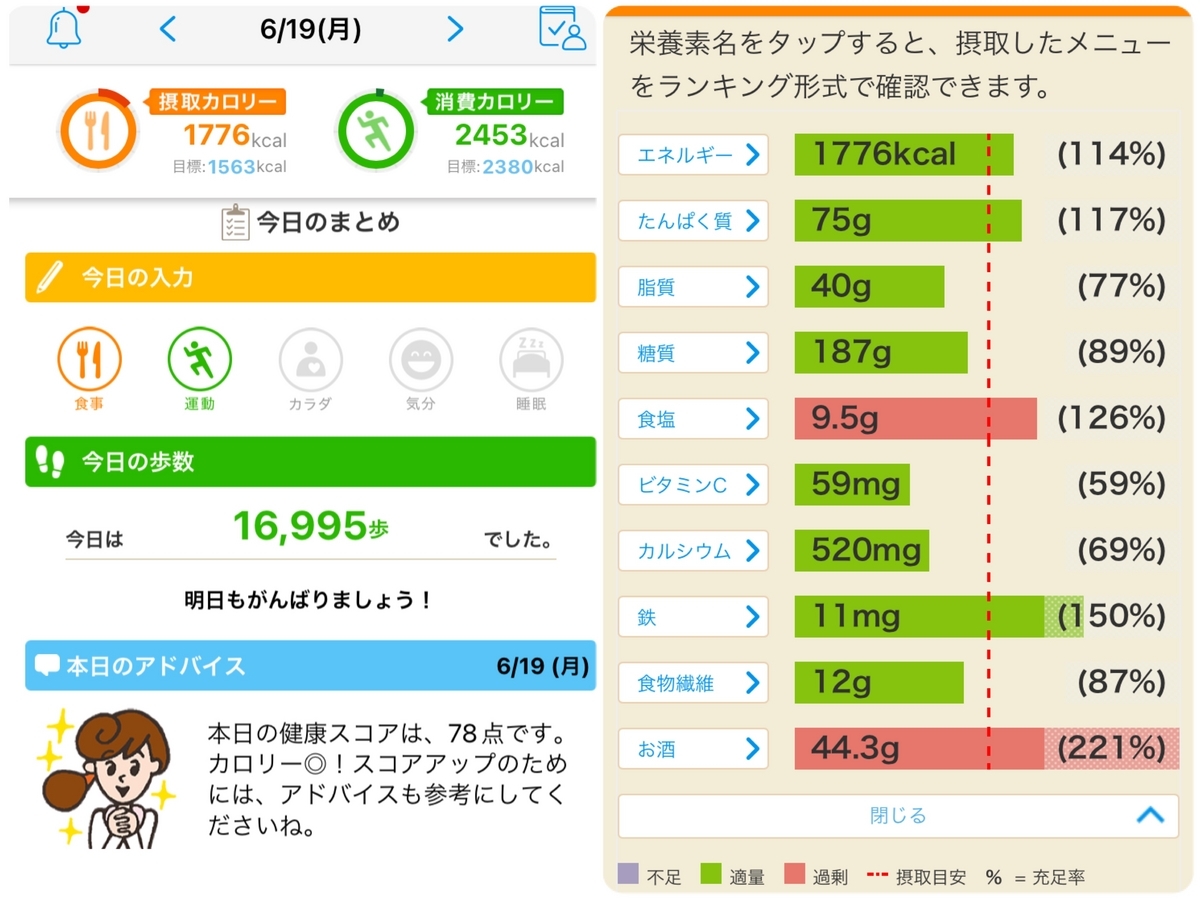Collapse the nutrient list with 閉じる
The width and height of the screenshot is (1200, 900).
[x=898, y=816]
